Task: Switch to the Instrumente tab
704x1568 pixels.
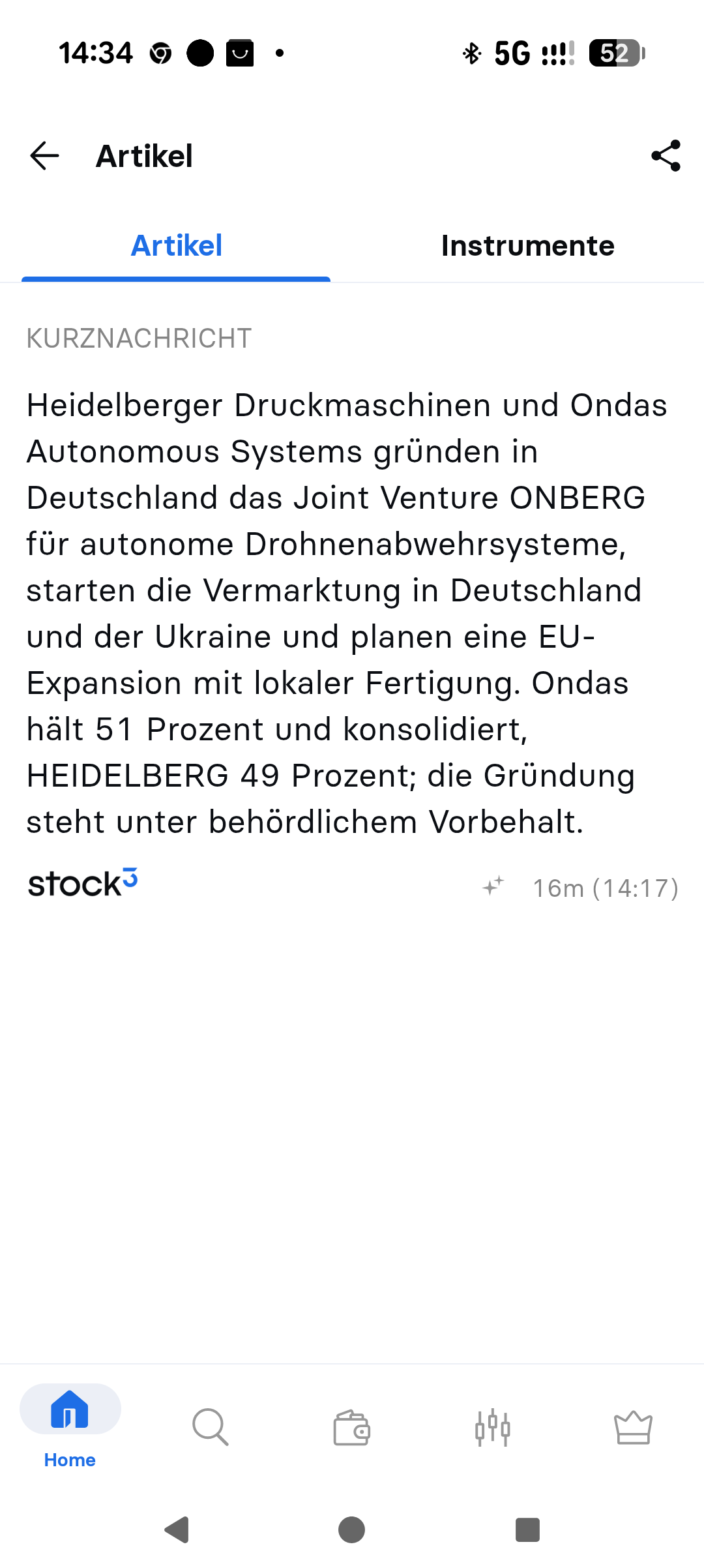Action: pos(527,246)
